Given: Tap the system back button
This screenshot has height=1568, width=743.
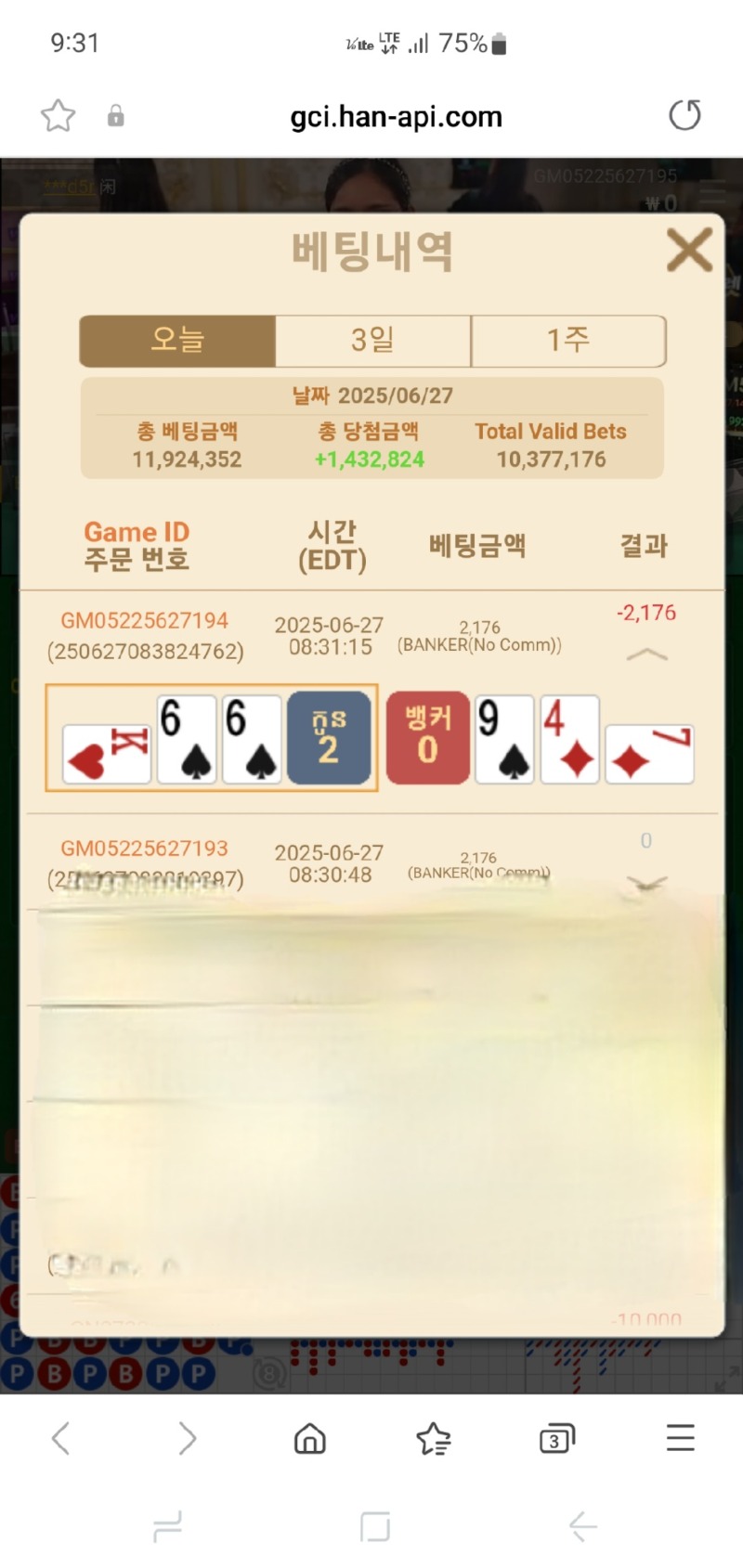Looking at the screenshot, I should tap(582, 1526).
